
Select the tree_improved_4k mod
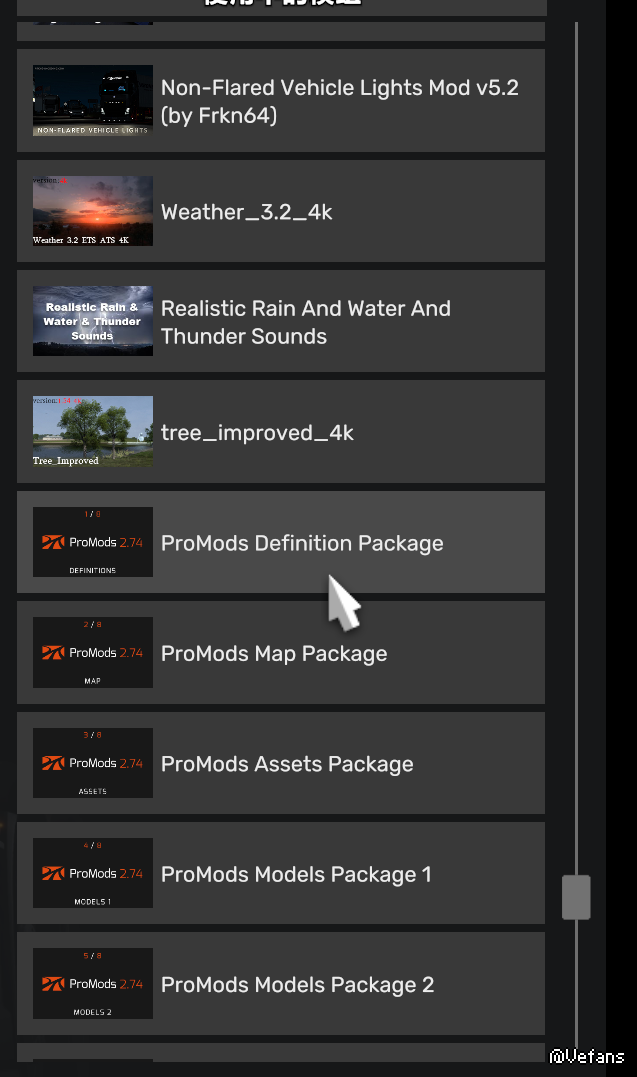point(280,432)
